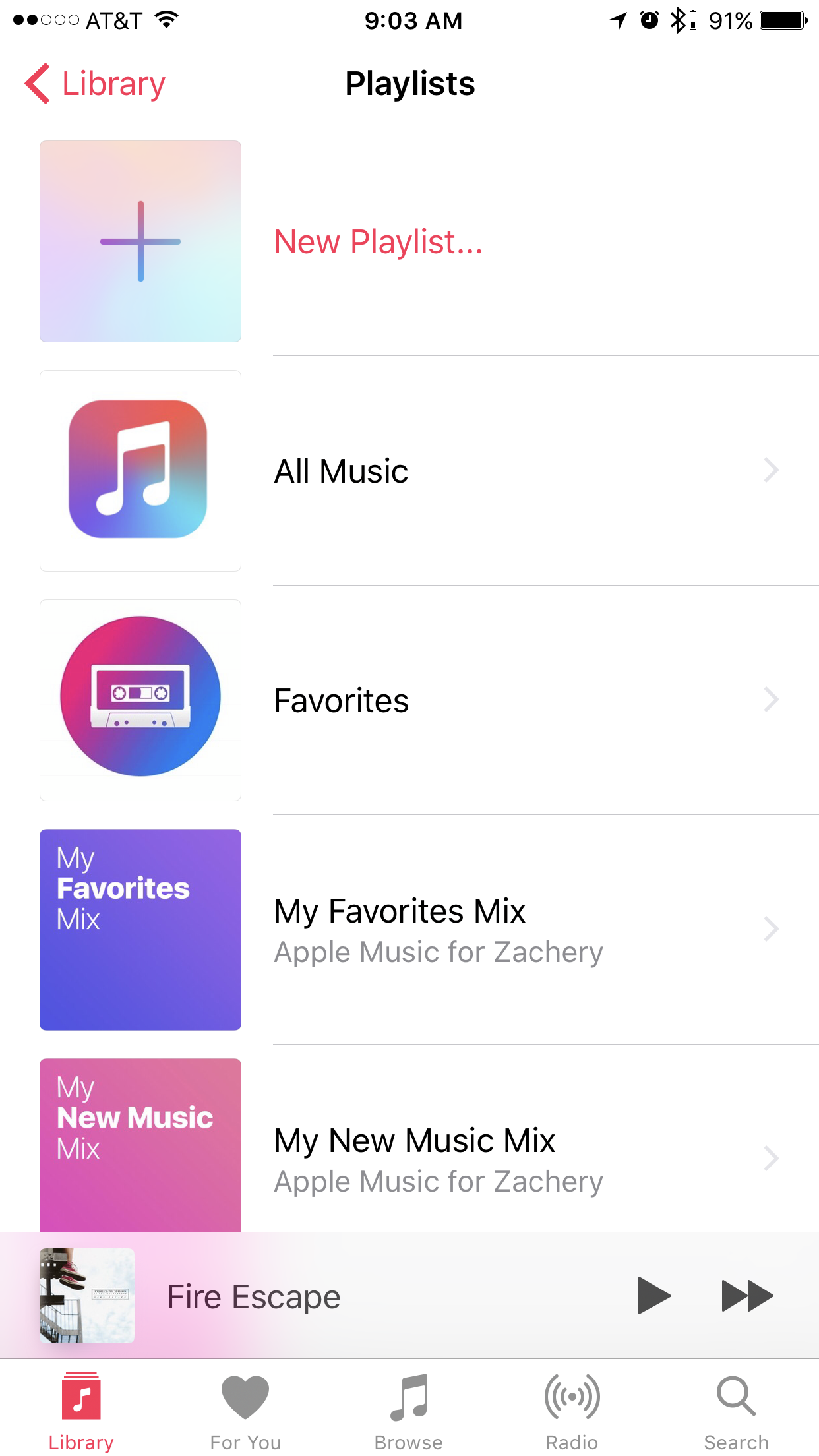
Task: Tap the All Music playlist artwork
Action: pyautogui.click(x=140, y=470)
